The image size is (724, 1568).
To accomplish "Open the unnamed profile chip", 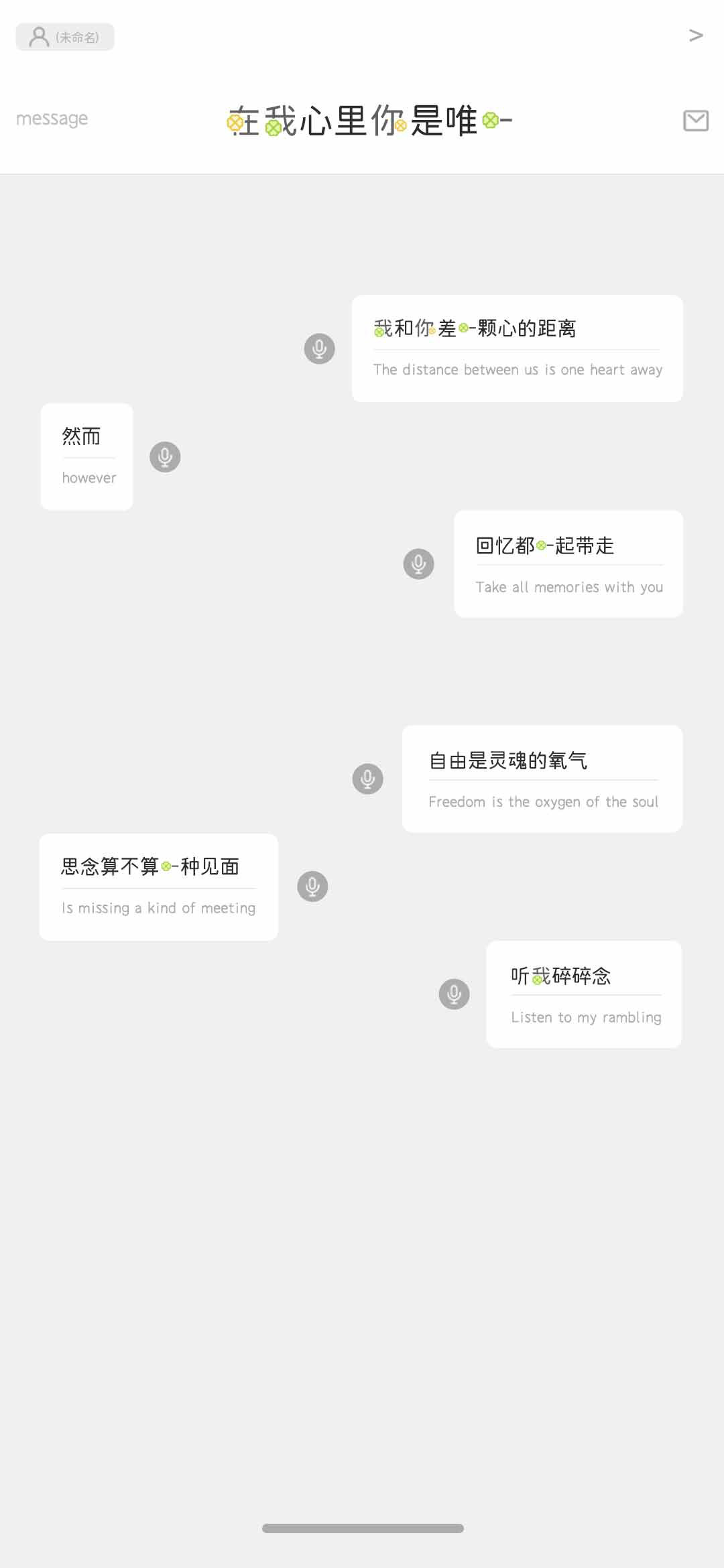I will (65, 37).
